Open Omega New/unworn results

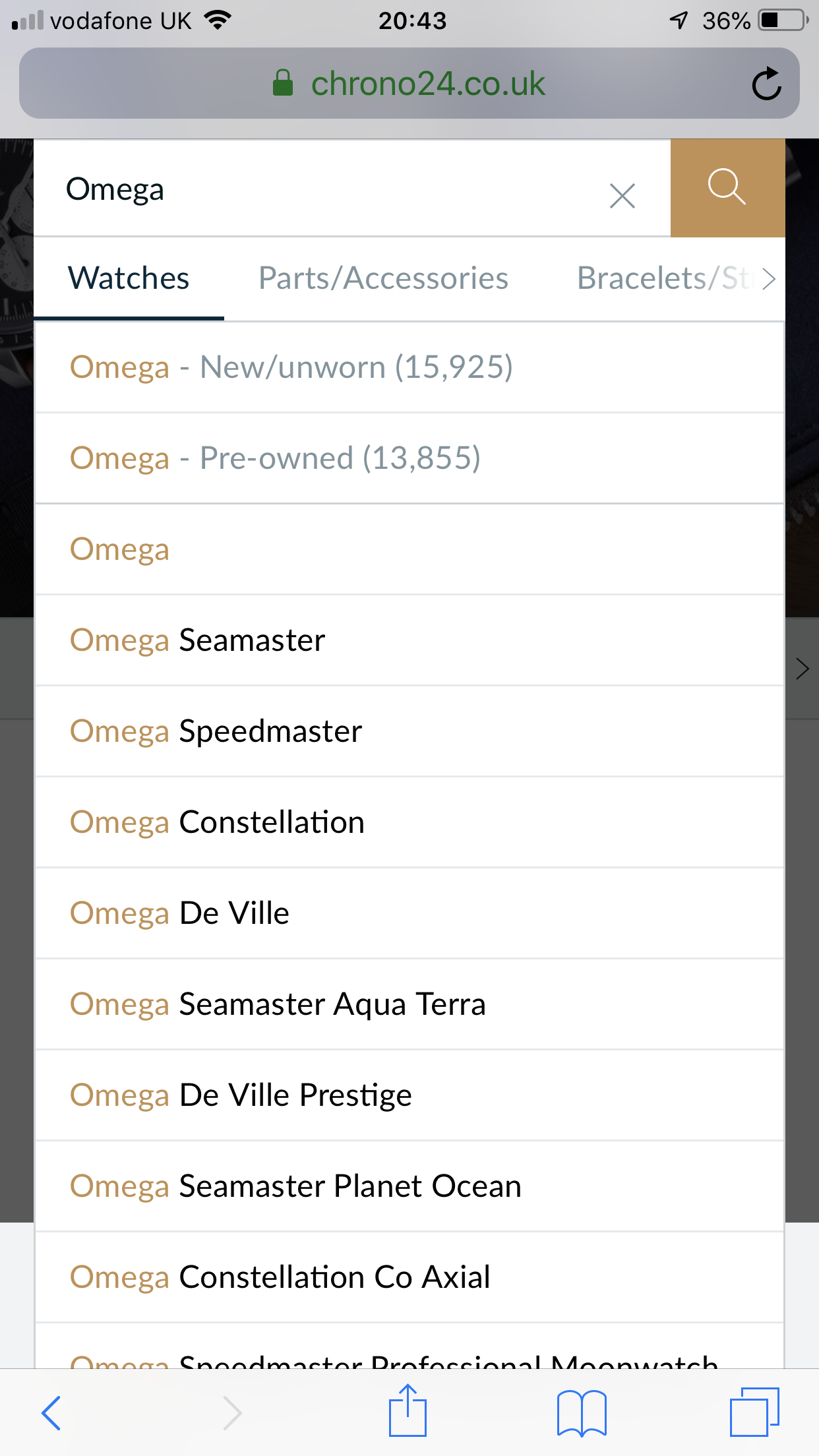(290, 367)
